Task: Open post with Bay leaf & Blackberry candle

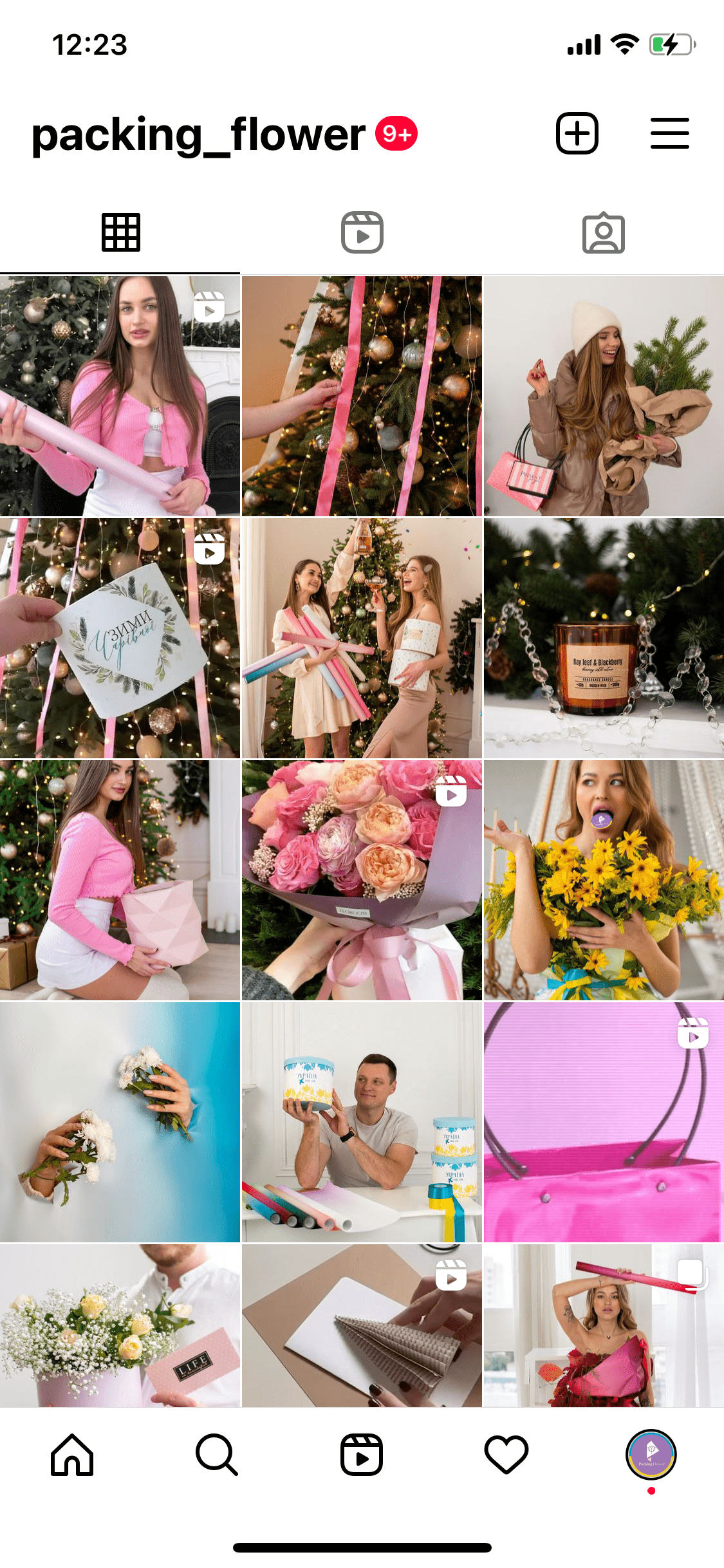Action: 604,638
